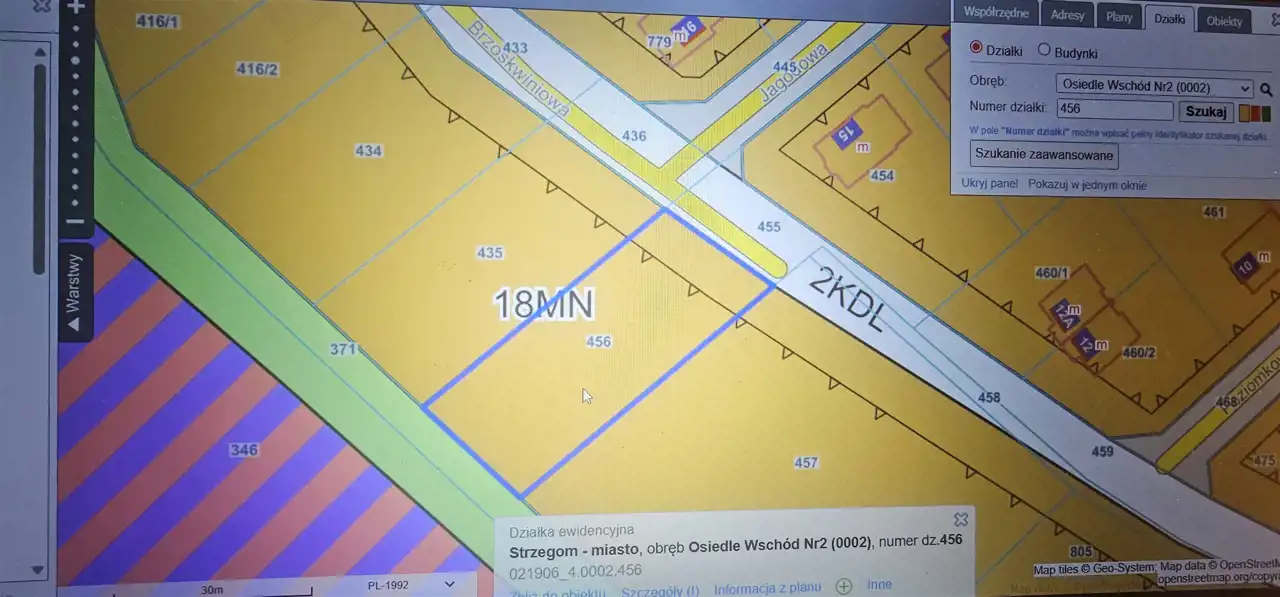Screen dimensions: 1280x597
Task: Switch to the Plany tab
Action: tap(1119, 17)
